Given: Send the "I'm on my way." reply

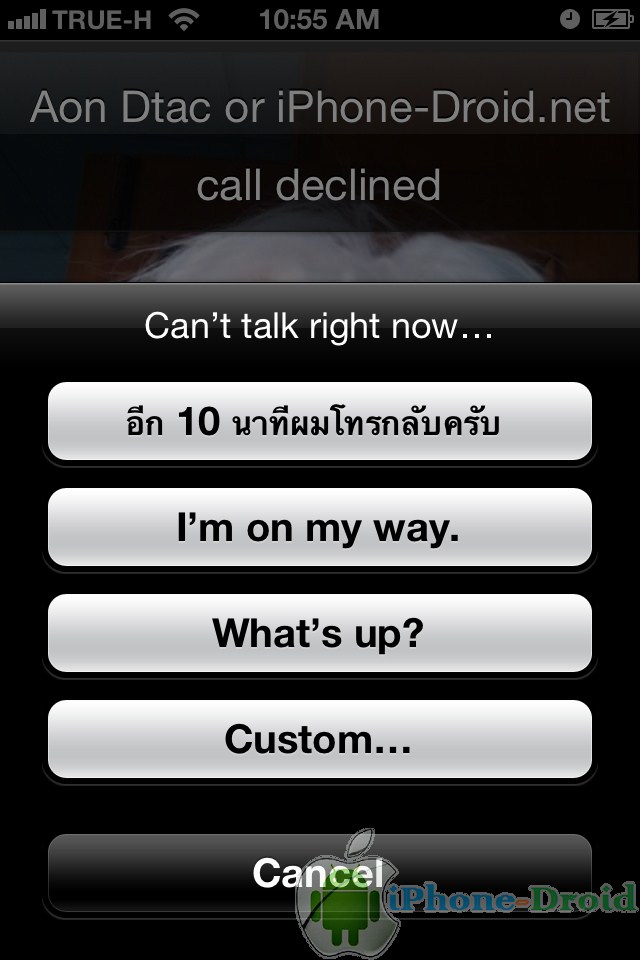Looking at the screenshot, I should [319, 528].
